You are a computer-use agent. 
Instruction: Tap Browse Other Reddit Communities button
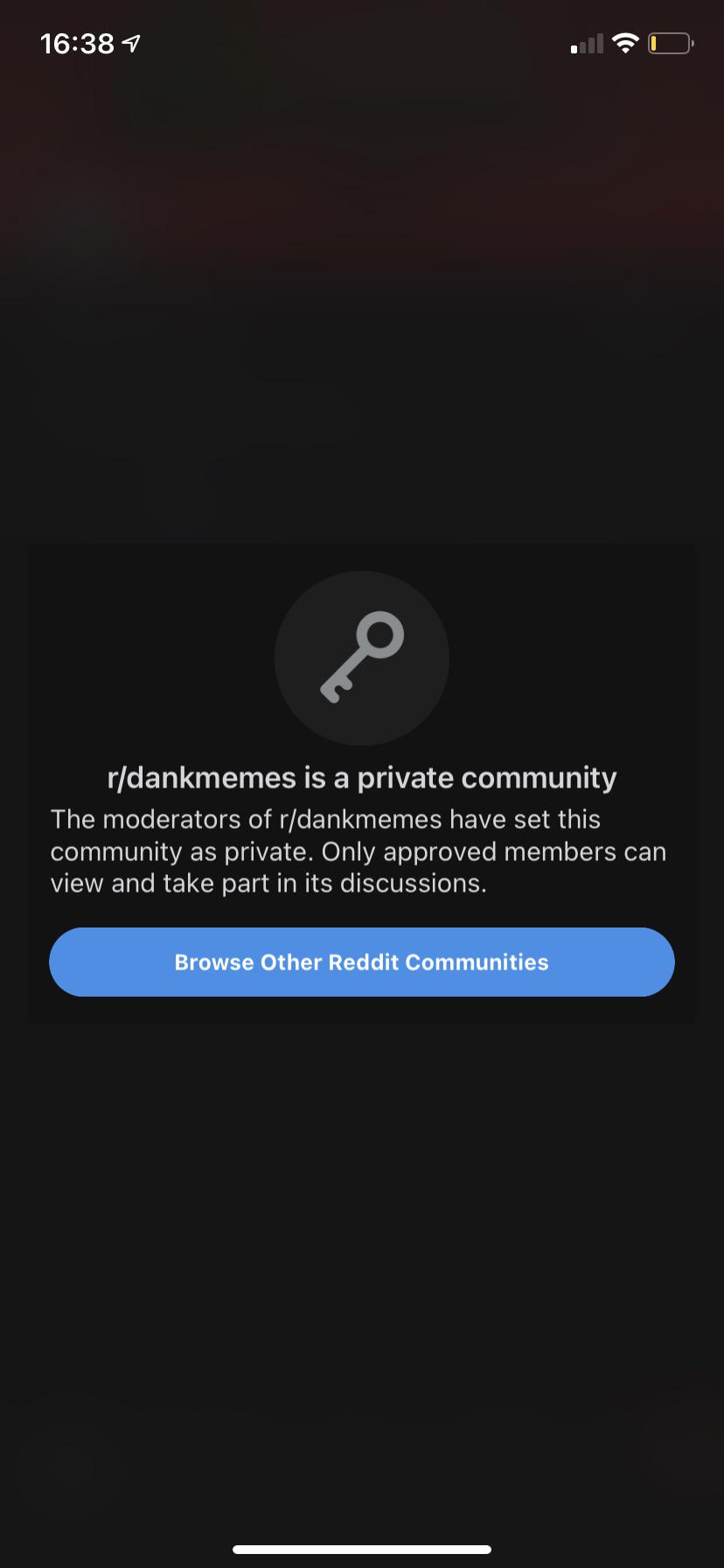point(361,962)
